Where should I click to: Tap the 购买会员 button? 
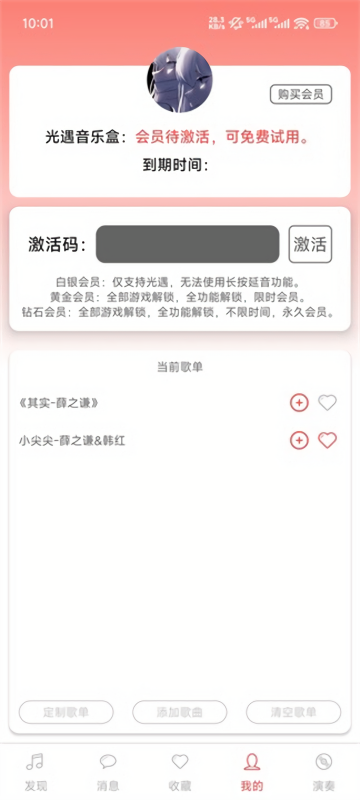[301, 94]
